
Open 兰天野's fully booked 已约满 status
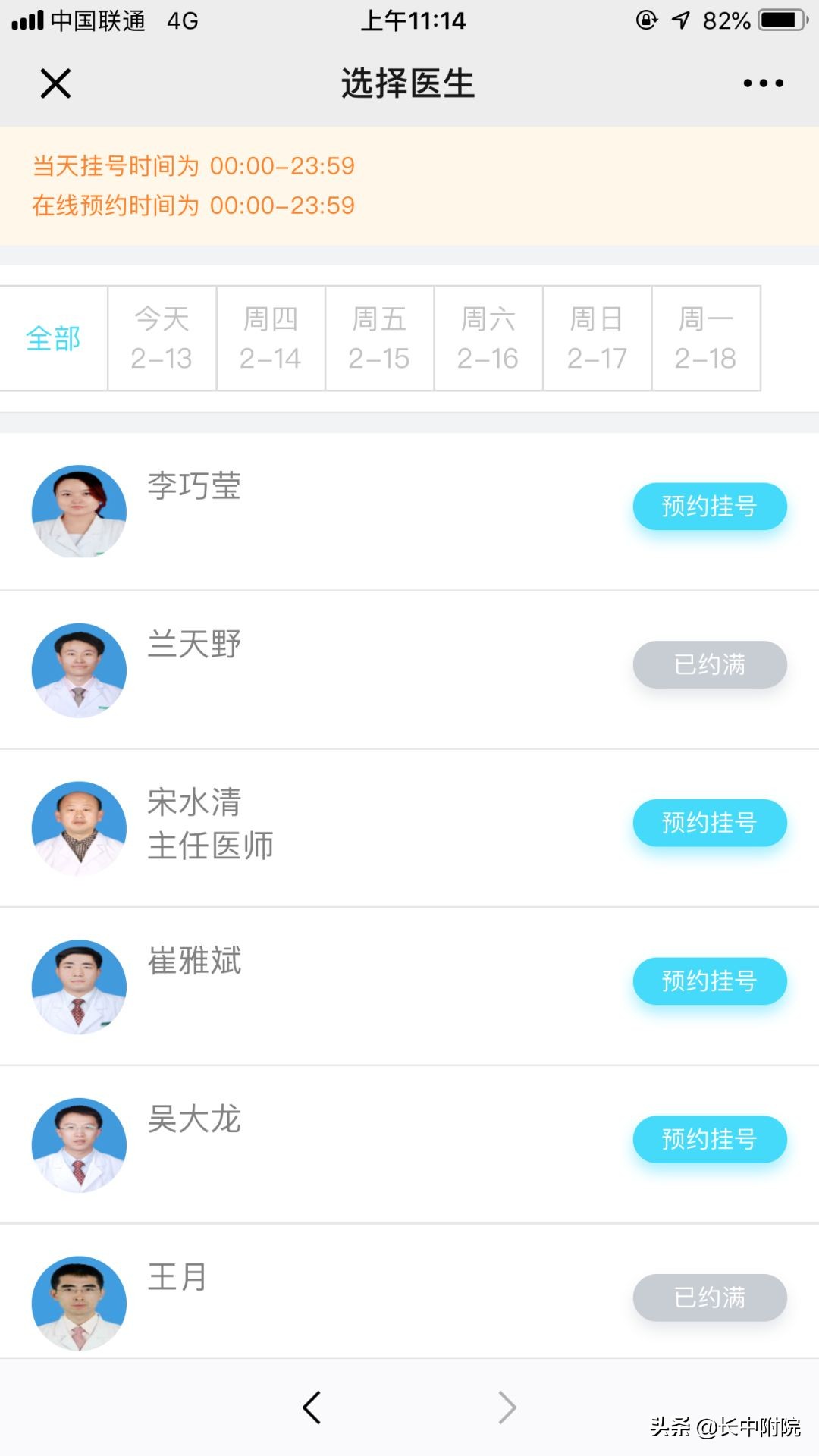coord(709,665)
